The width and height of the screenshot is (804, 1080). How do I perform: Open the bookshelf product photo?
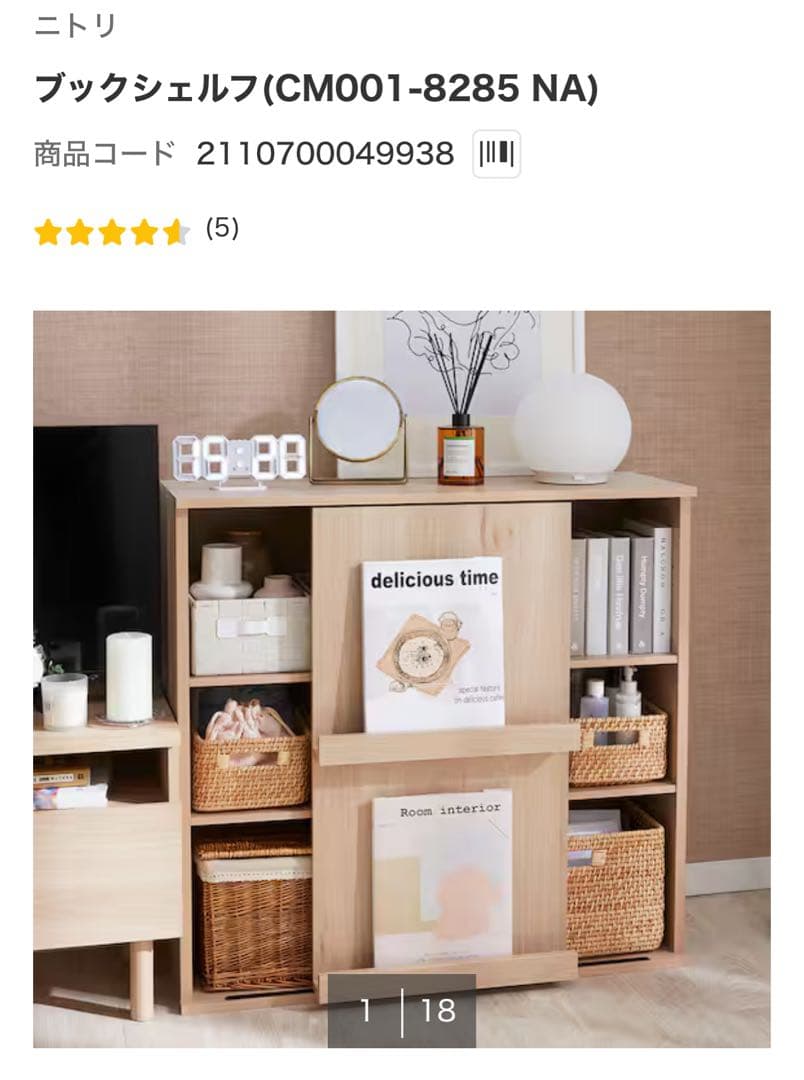click(402, 678)
